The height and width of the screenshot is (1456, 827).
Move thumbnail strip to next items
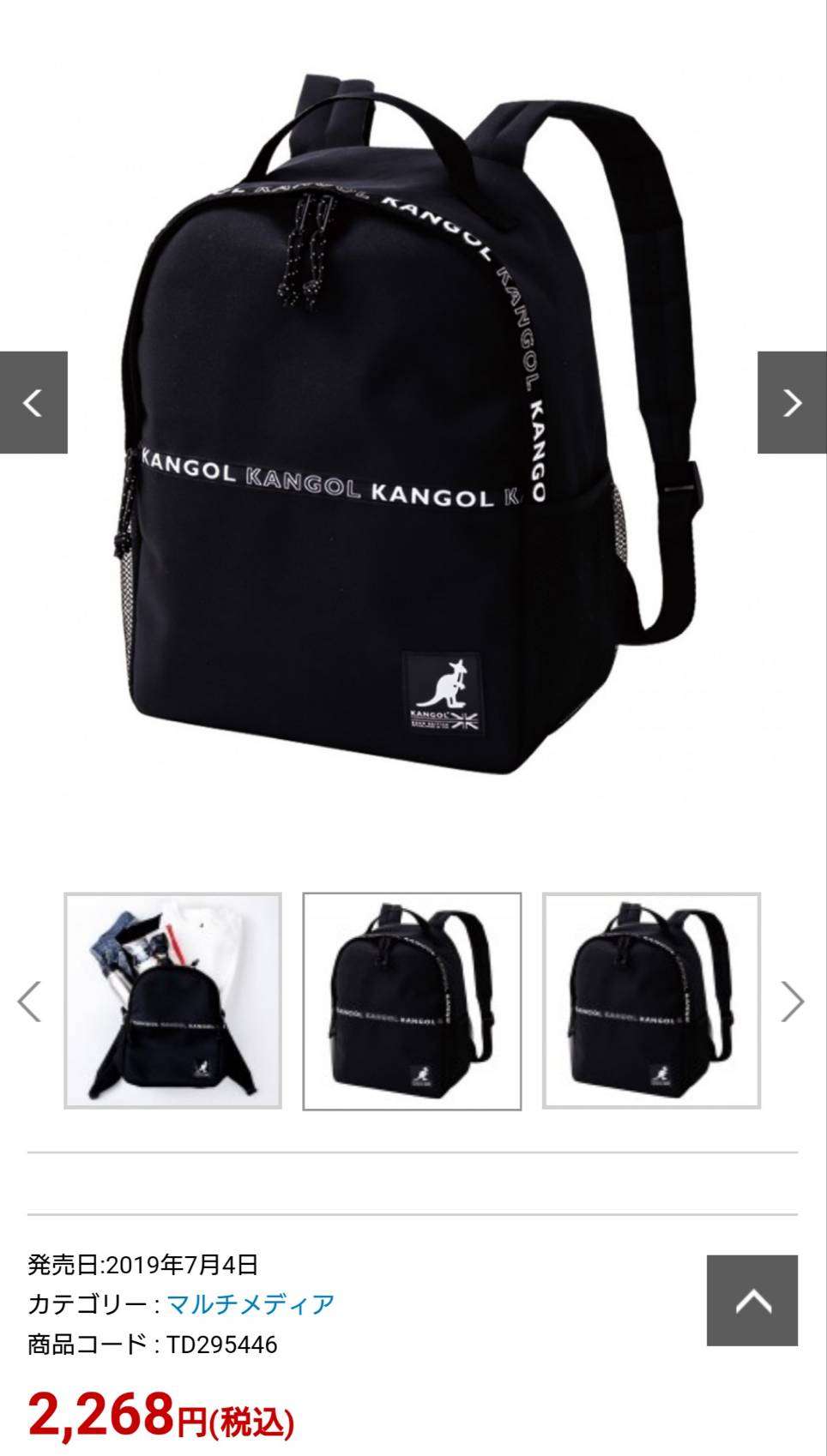tap(792, 1001)
